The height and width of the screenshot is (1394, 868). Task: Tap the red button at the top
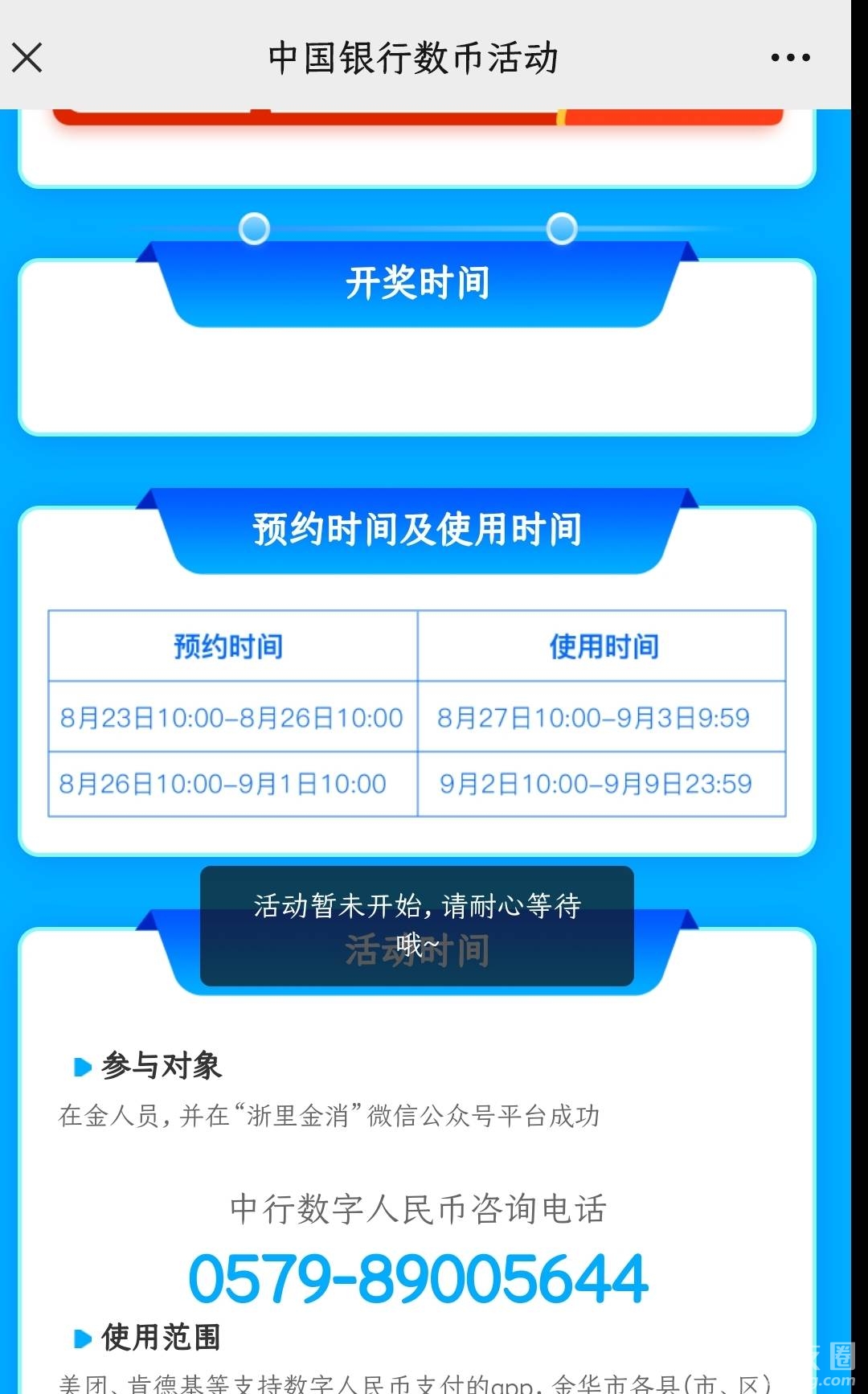(417, 117)
